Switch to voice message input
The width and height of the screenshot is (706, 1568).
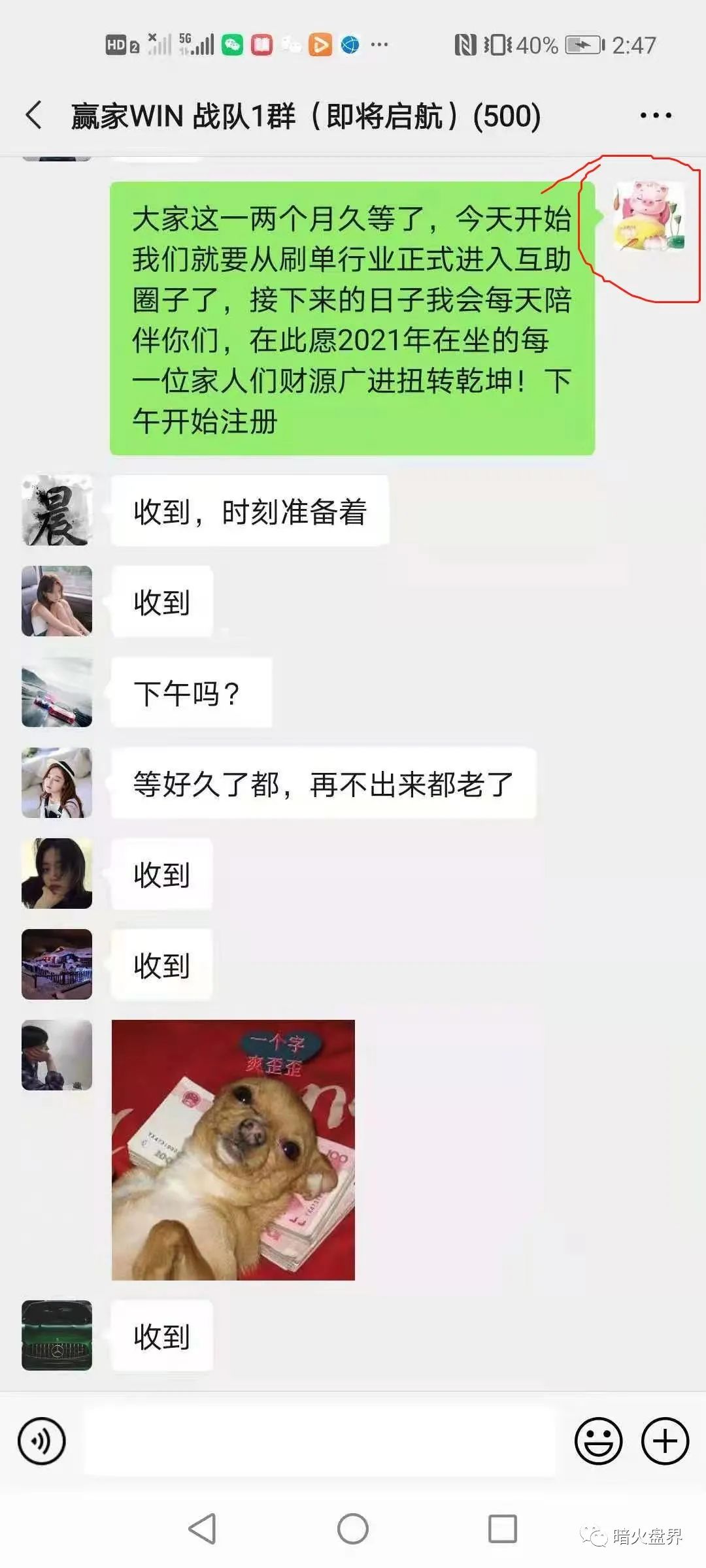click(x=42, y=1441)
